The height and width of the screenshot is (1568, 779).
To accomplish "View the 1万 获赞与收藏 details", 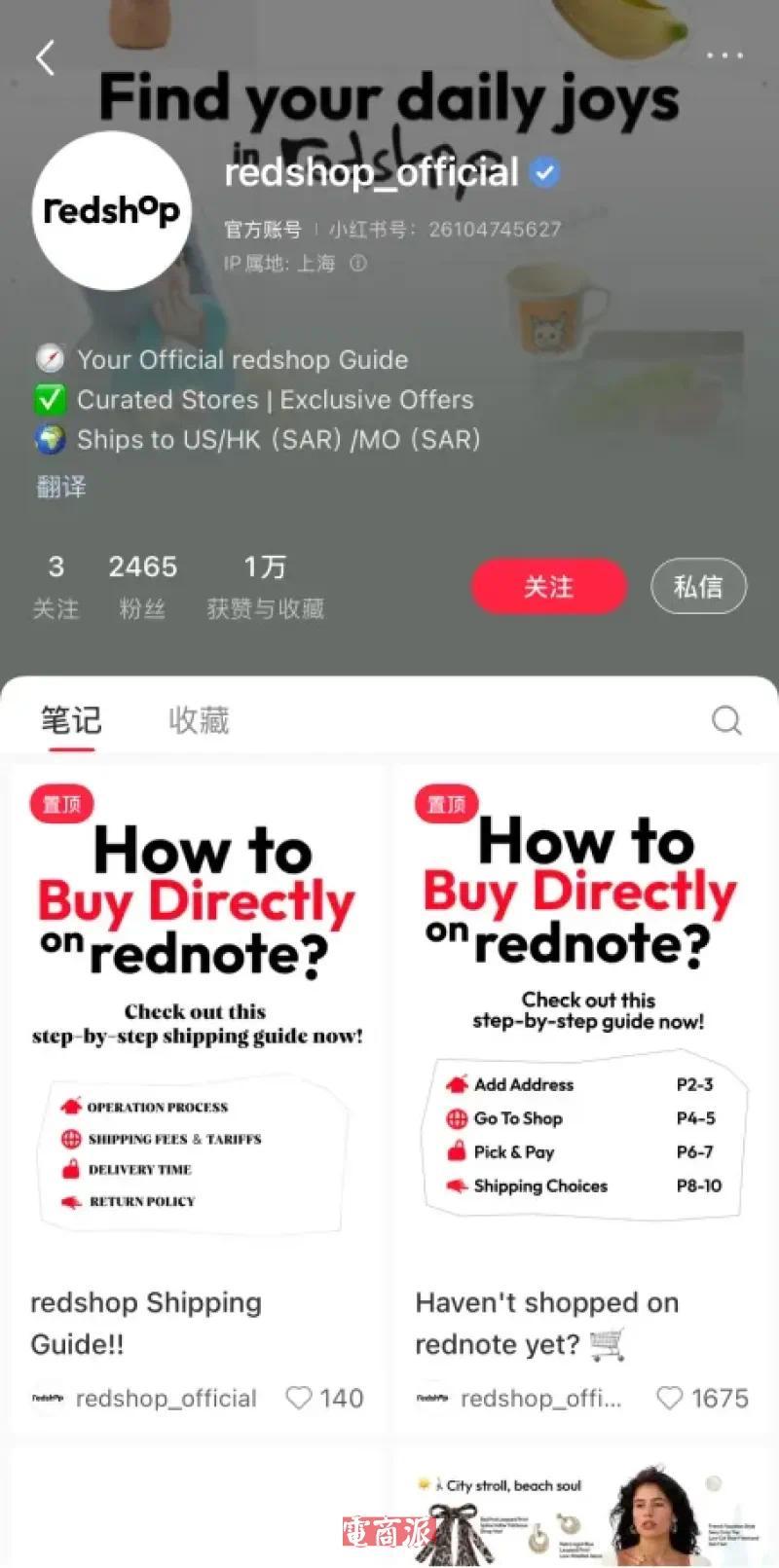I will pyautogui.click(x=265, y=586).
